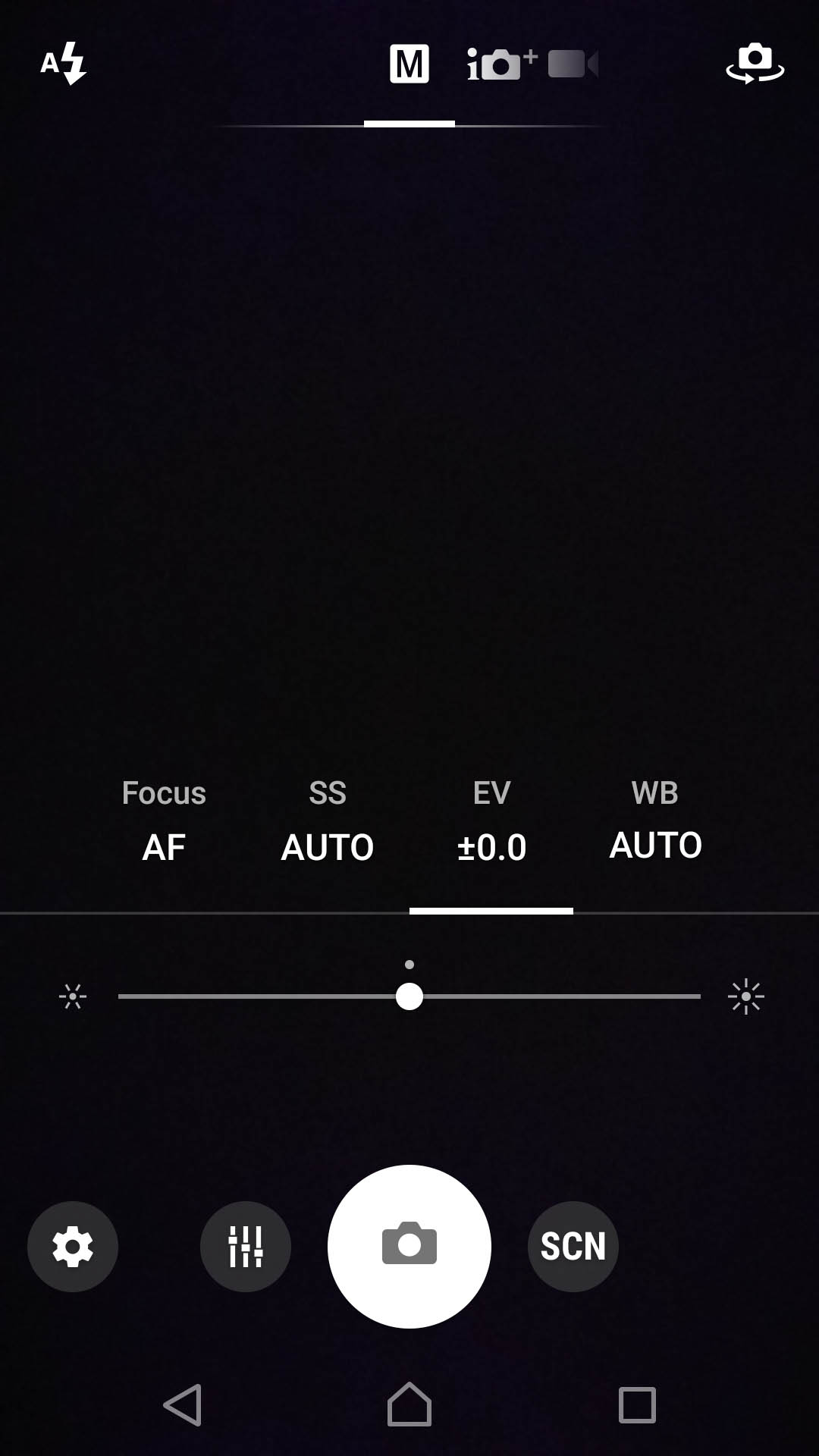The width and height of the screenshot is (819, 1456).
Task: Select the Manual mode tab
Action: tap(409, 64)
